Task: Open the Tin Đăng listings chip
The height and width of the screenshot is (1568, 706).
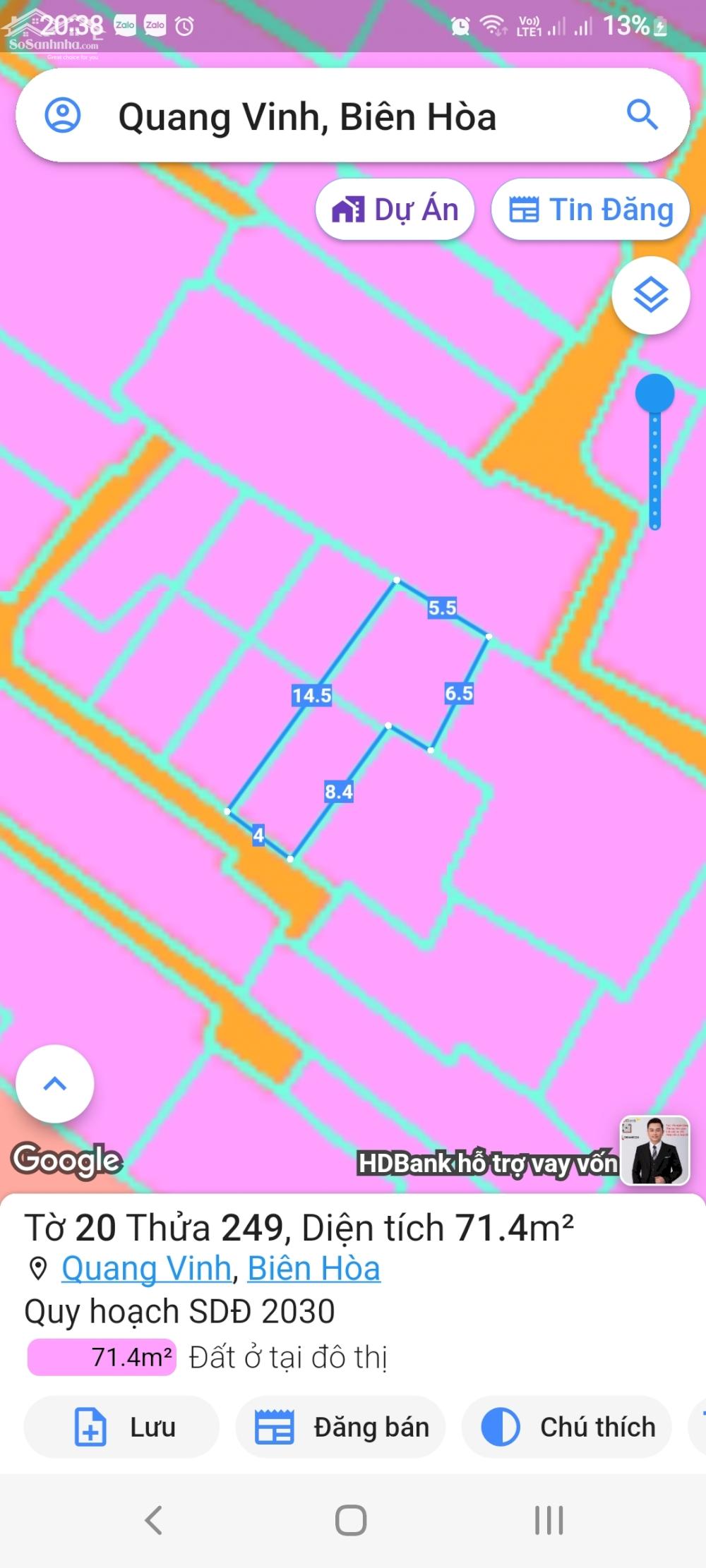Action: pyautogui.click(x=591, y=210)
